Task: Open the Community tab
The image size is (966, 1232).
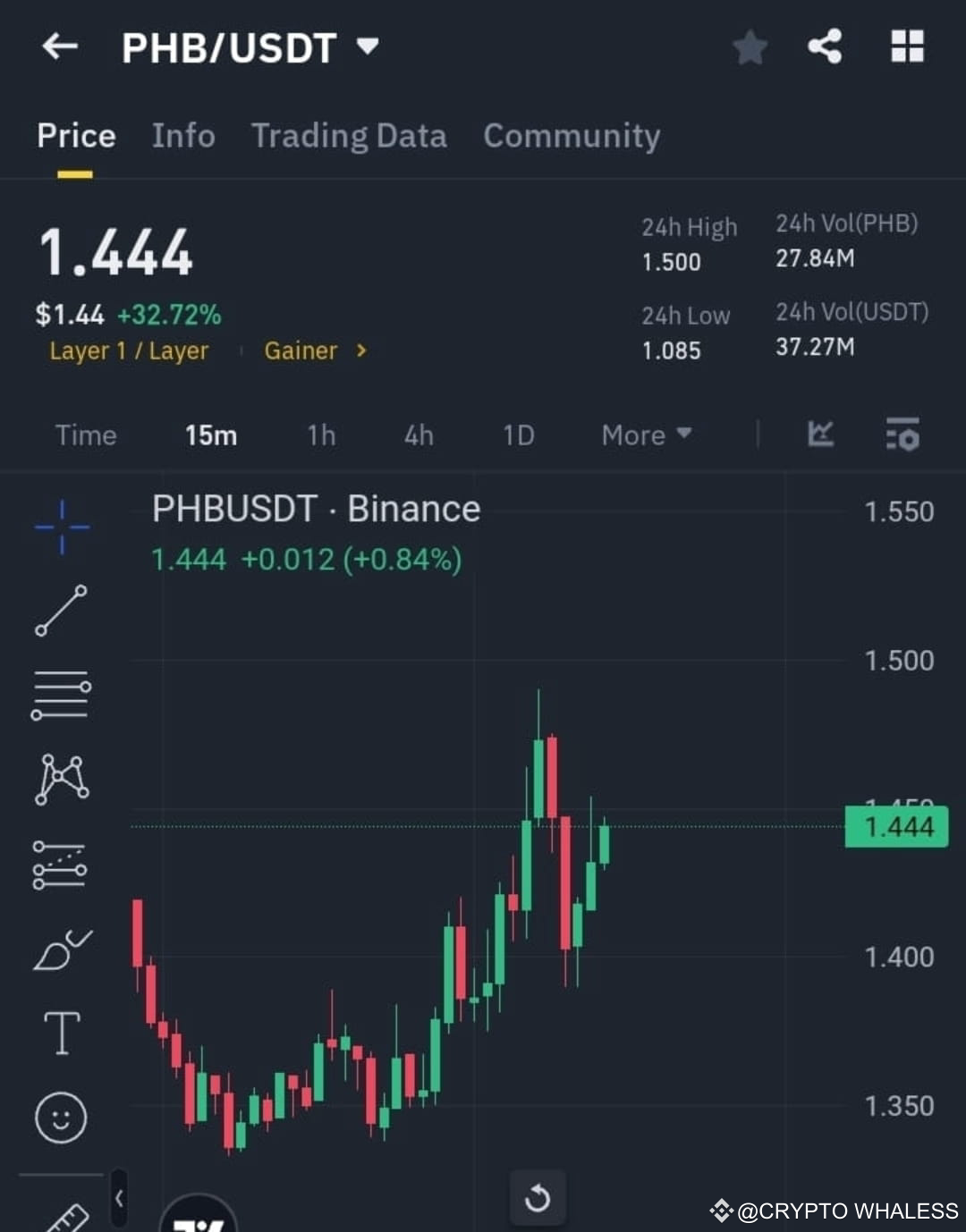Action: pos(571,136)
